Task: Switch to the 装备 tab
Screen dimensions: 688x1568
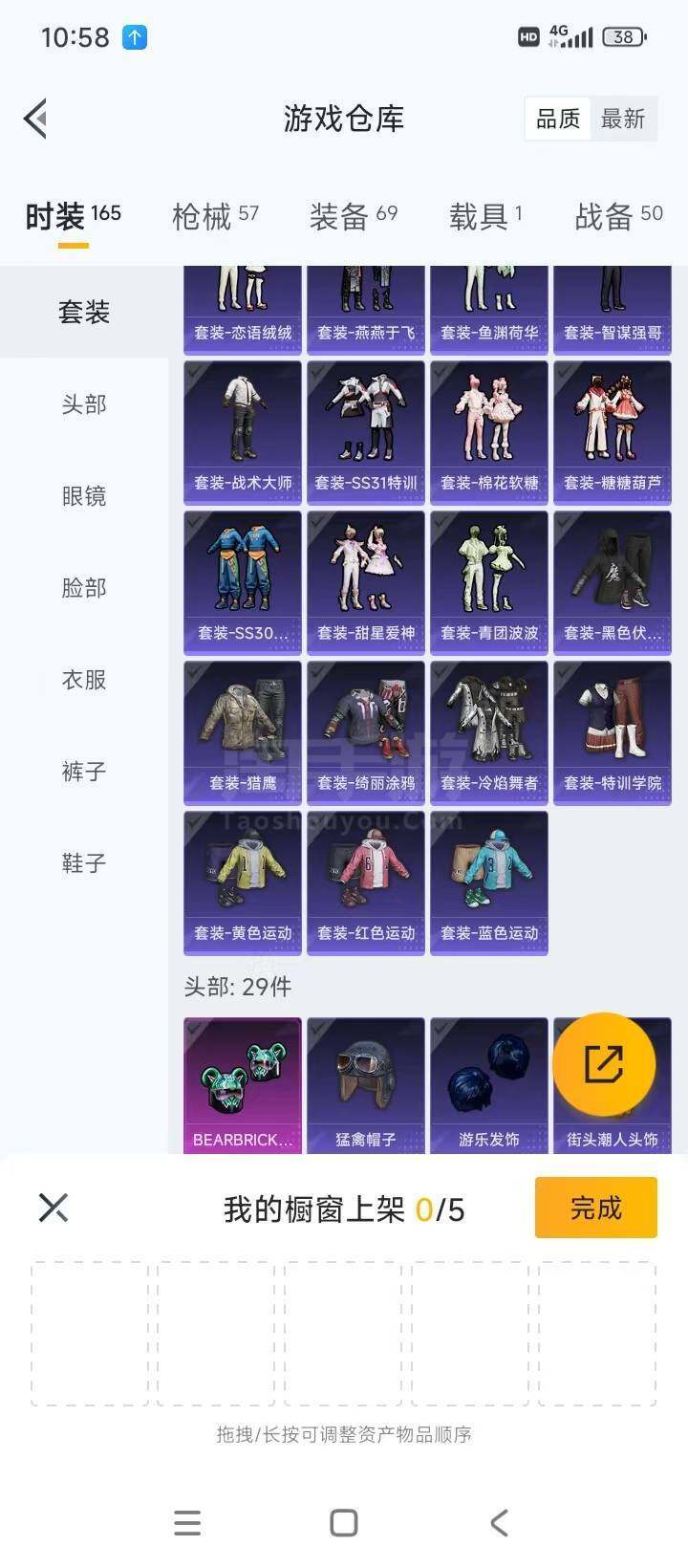Action: 353,217
